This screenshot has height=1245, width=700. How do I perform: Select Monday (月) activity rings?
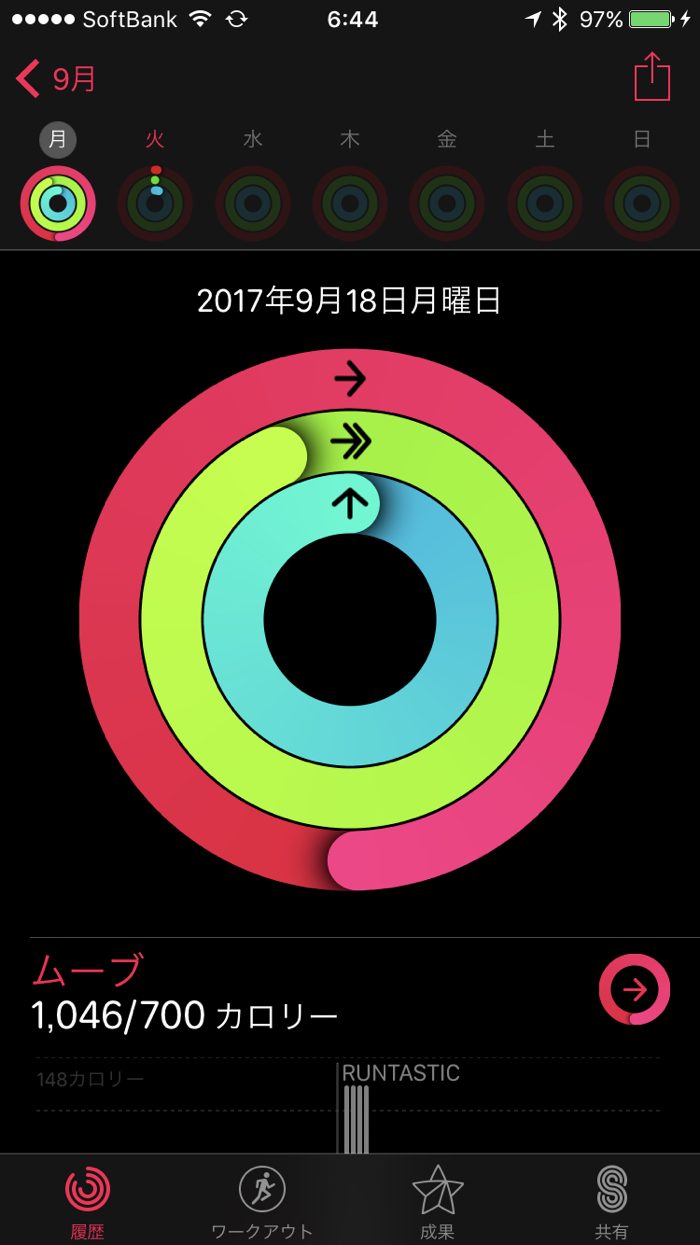coord(58,203)
